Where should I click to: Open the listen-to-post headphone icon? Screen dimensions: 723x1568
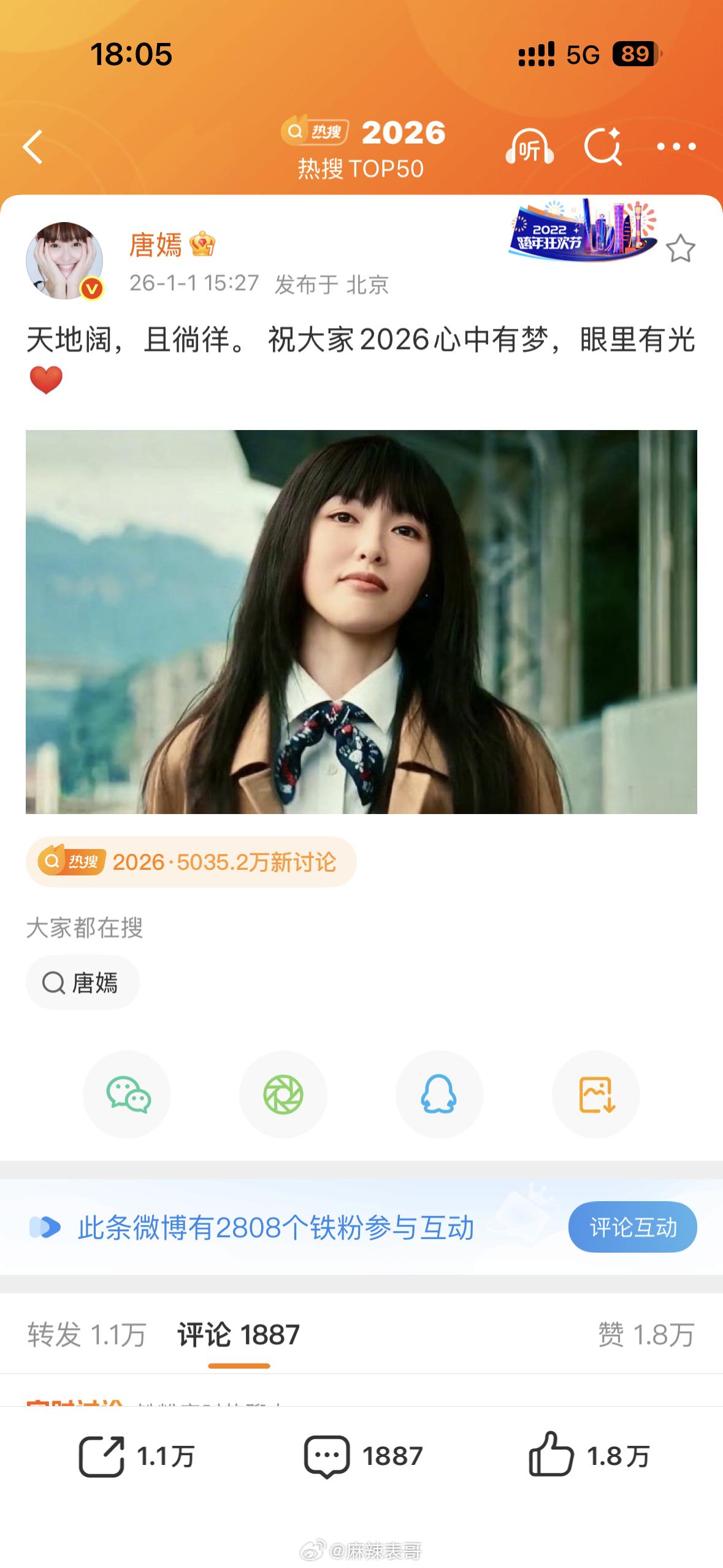(531, 147)
